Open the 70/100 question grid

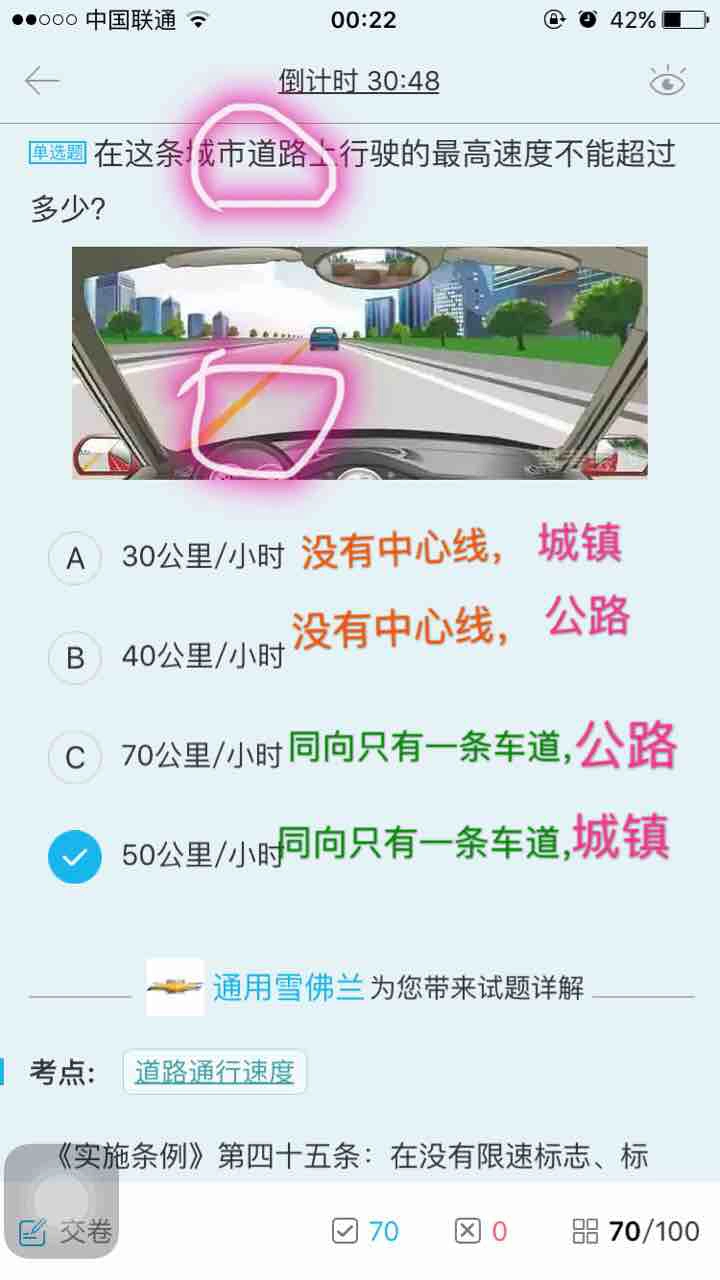635,1231
